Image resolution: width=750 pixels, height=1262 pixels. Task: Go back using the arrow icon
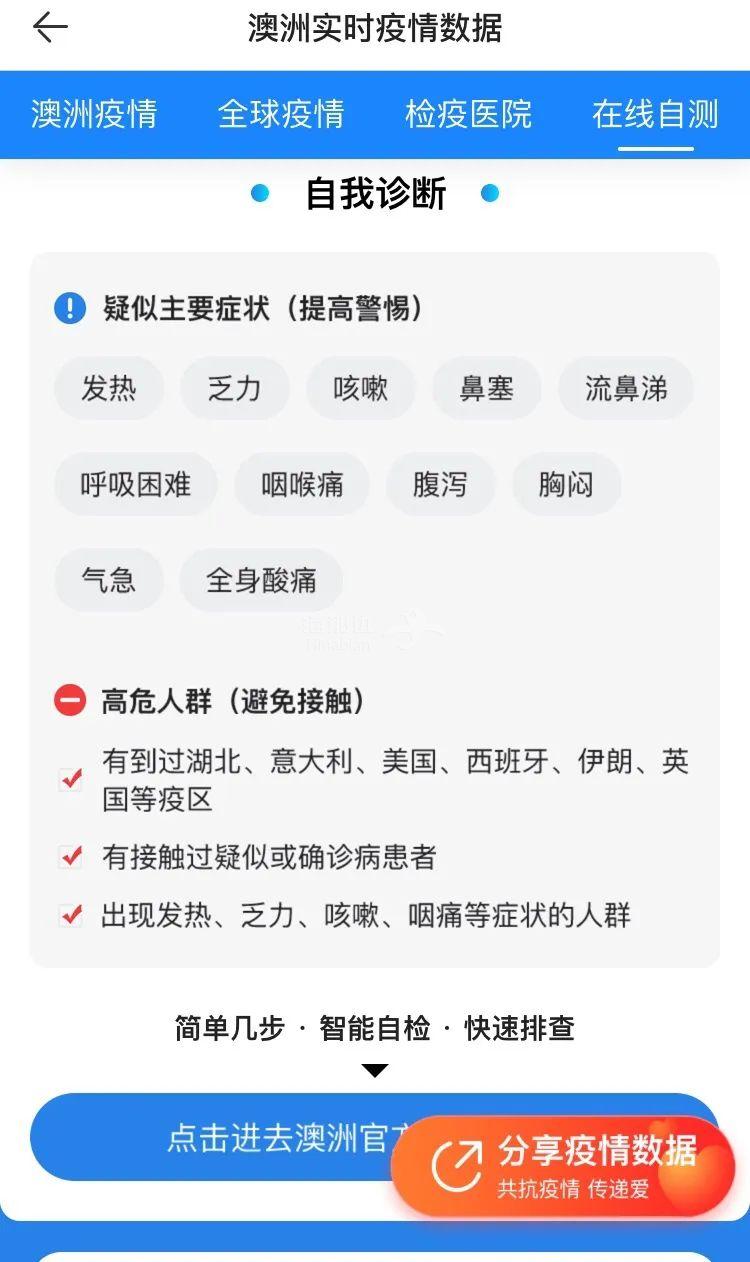(x=50, y=28)
